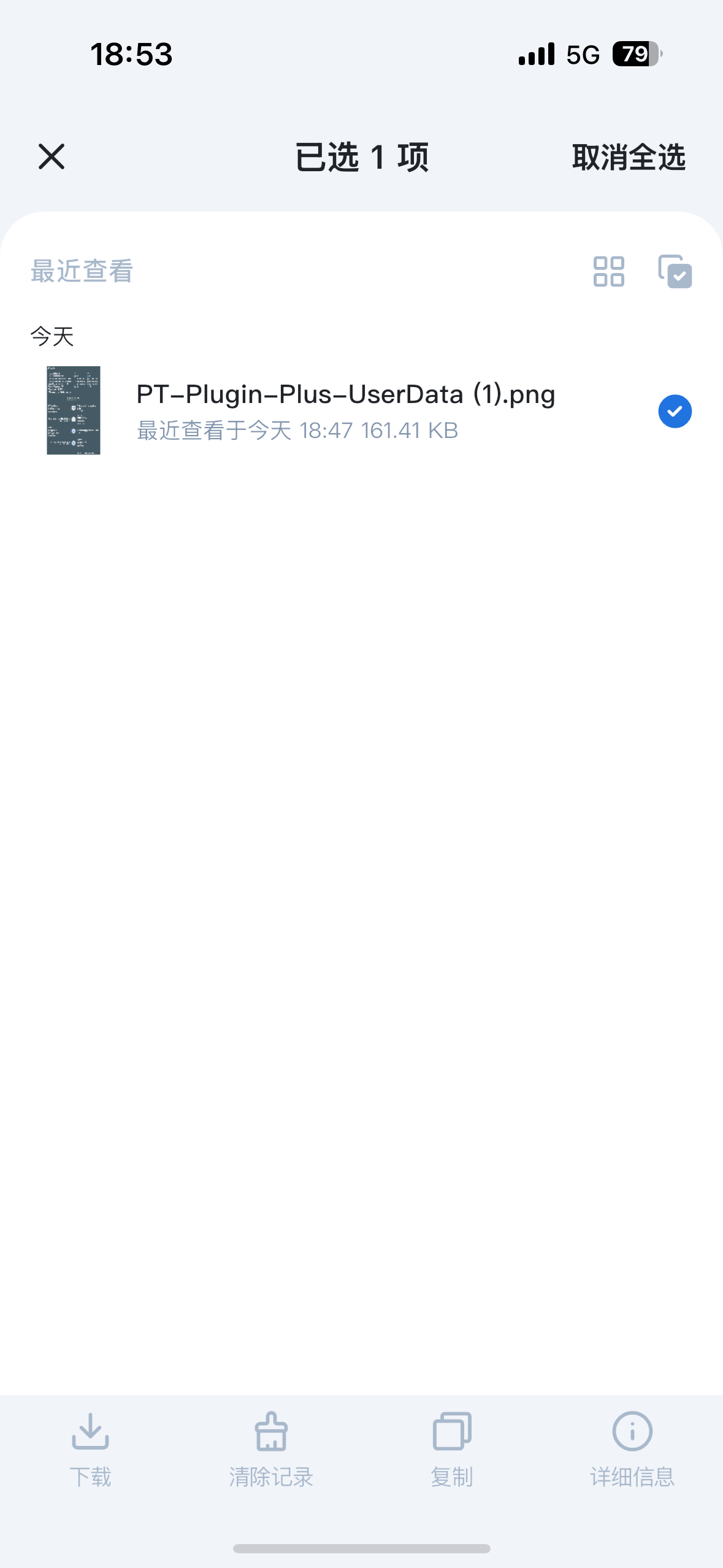The image size is (723, 1568).
Task: Tap the clock showing 18:53
Action: point(131,55)
